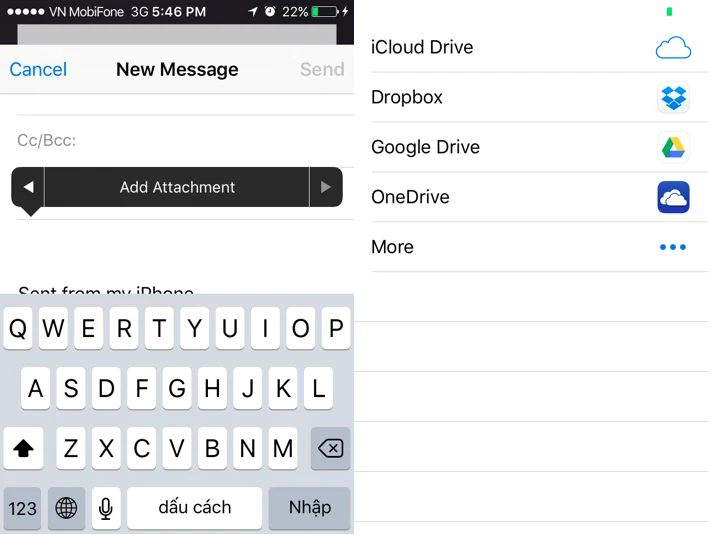Choose Dropbox as file source
Image resolution: width=711 pixels, height=535 pixels.
click(x=530, y=97)
